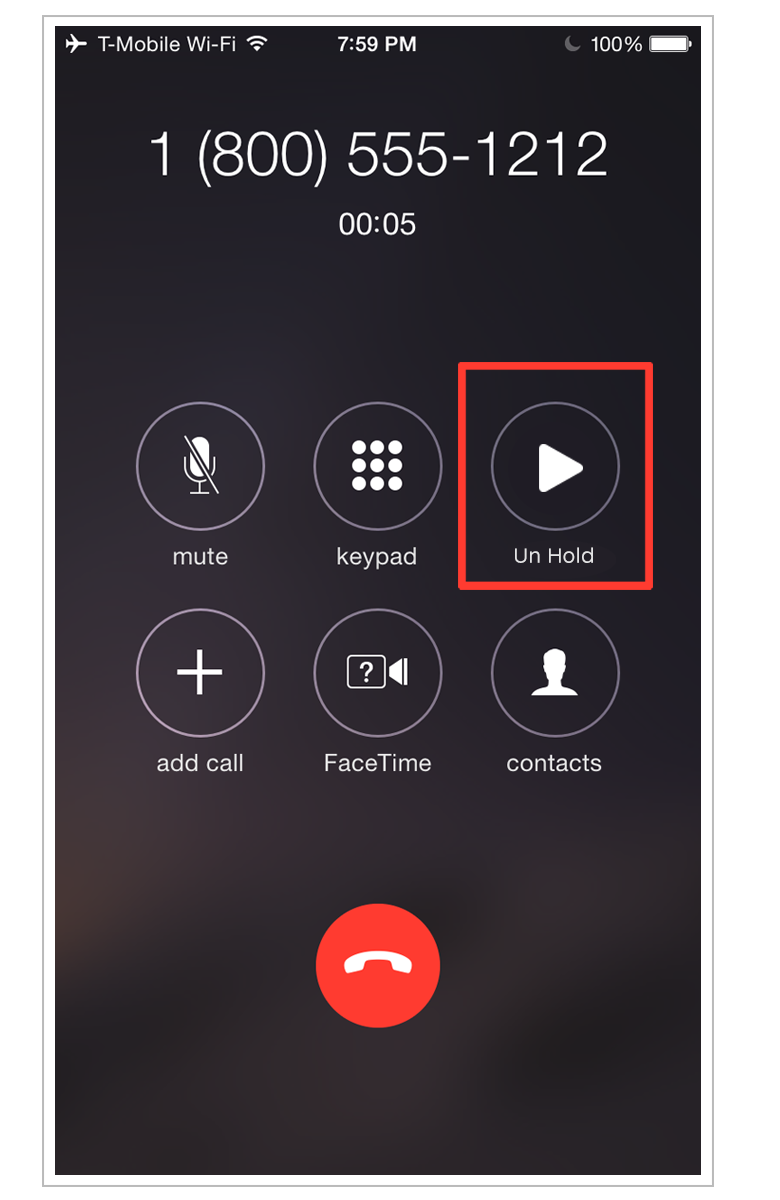Open the dial keypad

[377, 466]
